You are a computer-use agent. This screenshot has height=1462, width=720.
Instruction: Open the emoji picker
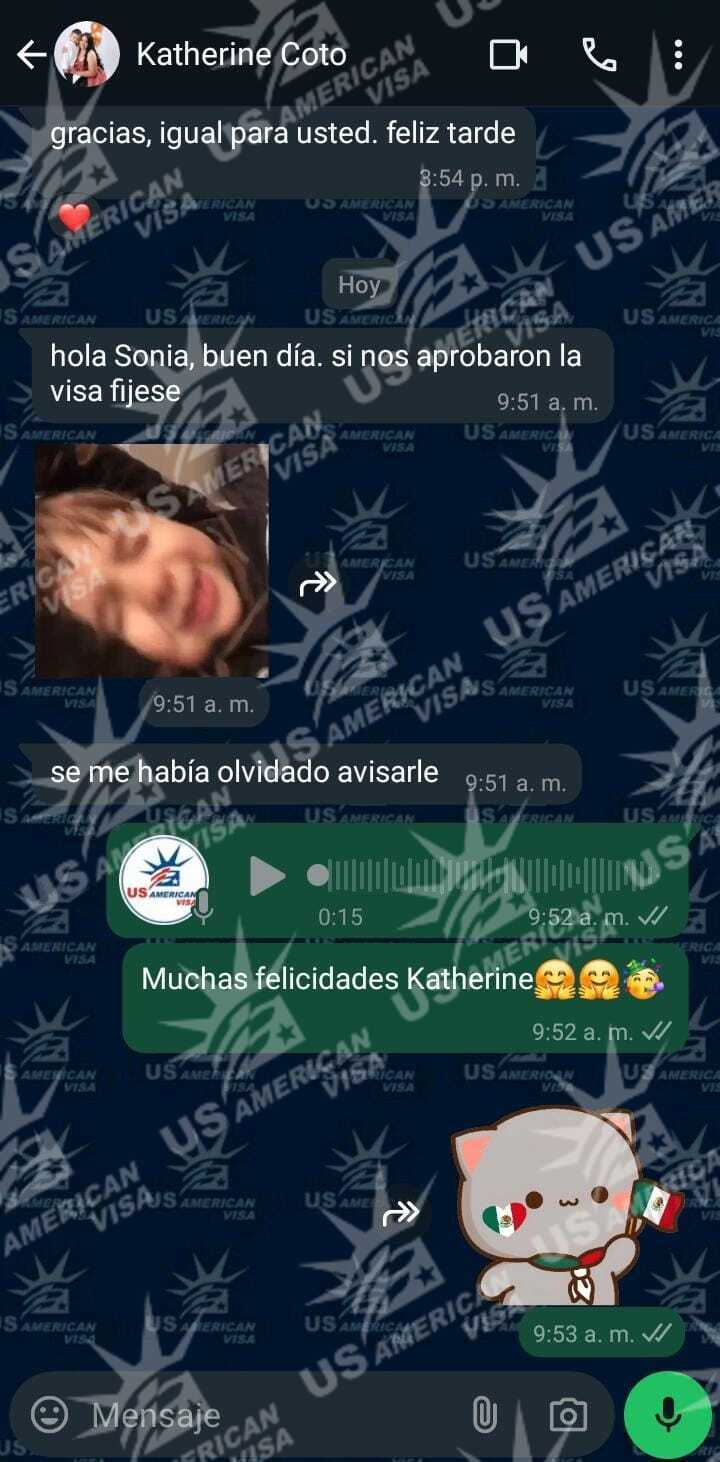pos(49,1414)
